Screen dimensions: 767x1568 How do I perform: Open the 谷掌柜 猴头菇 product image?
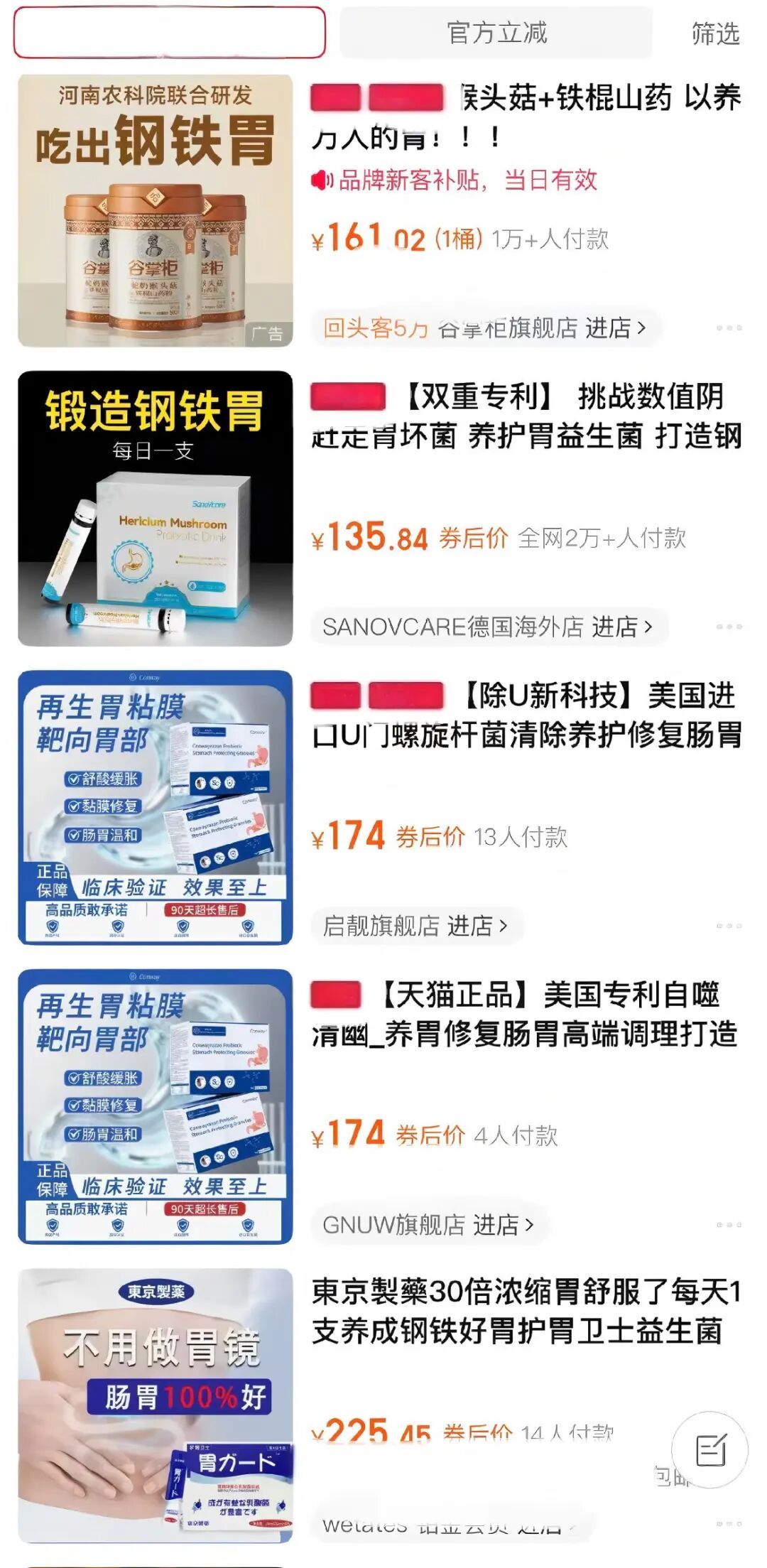tap(156, 211)
